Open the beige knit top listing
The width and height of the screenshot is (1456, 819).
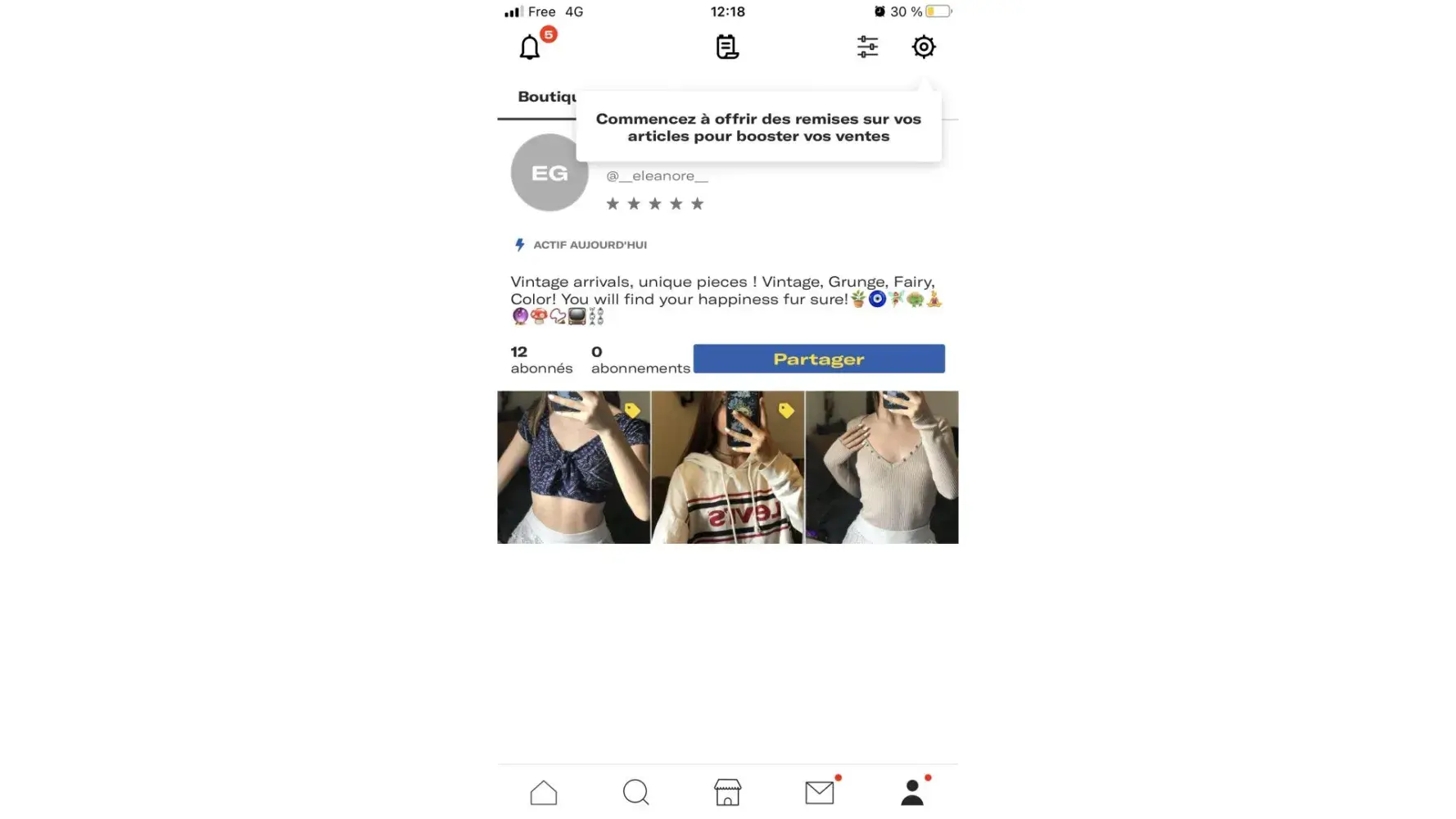881,467
